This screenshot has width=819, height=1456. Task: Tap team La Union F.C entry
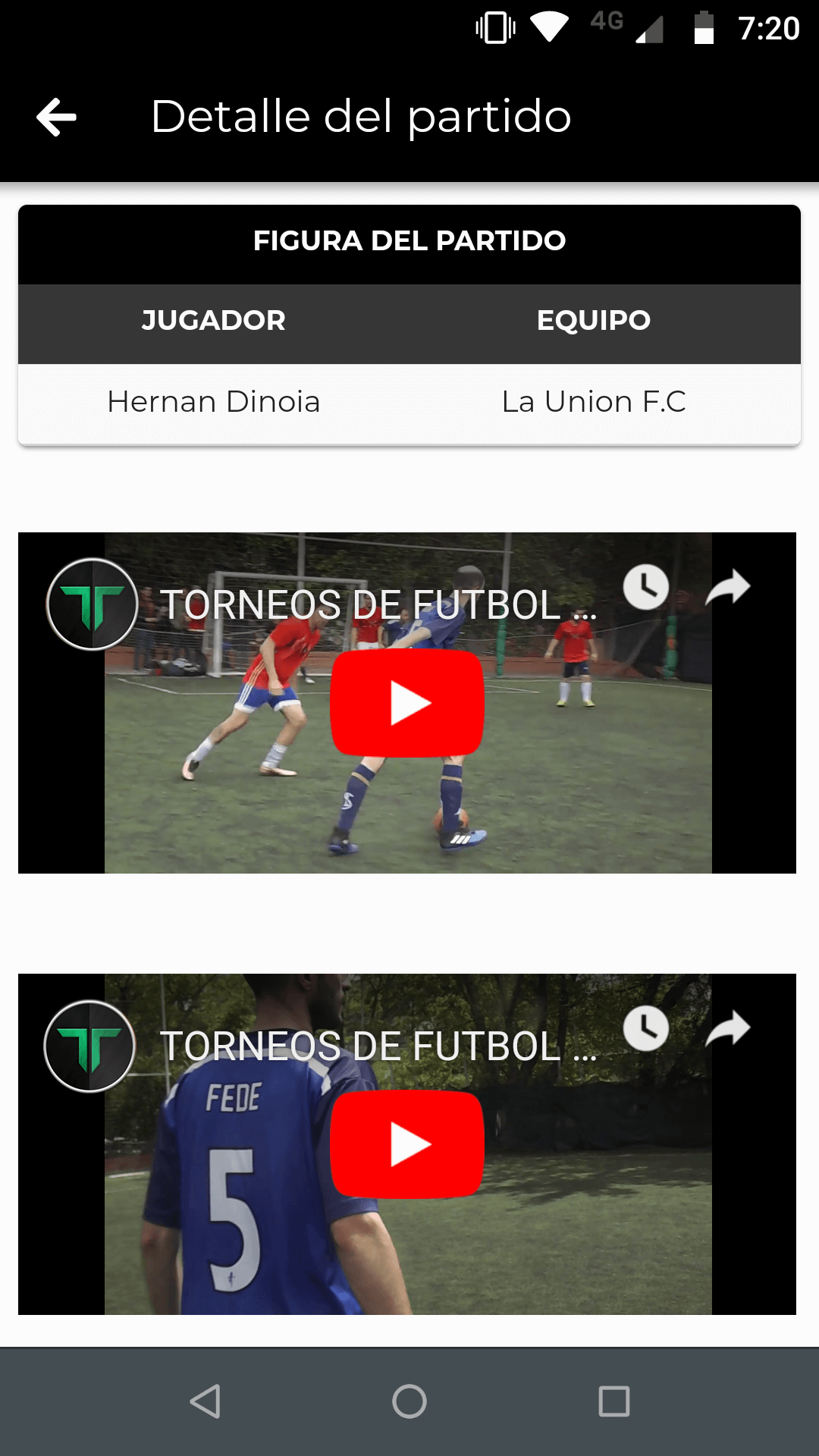pyautogui.click(x=595, y=402)
